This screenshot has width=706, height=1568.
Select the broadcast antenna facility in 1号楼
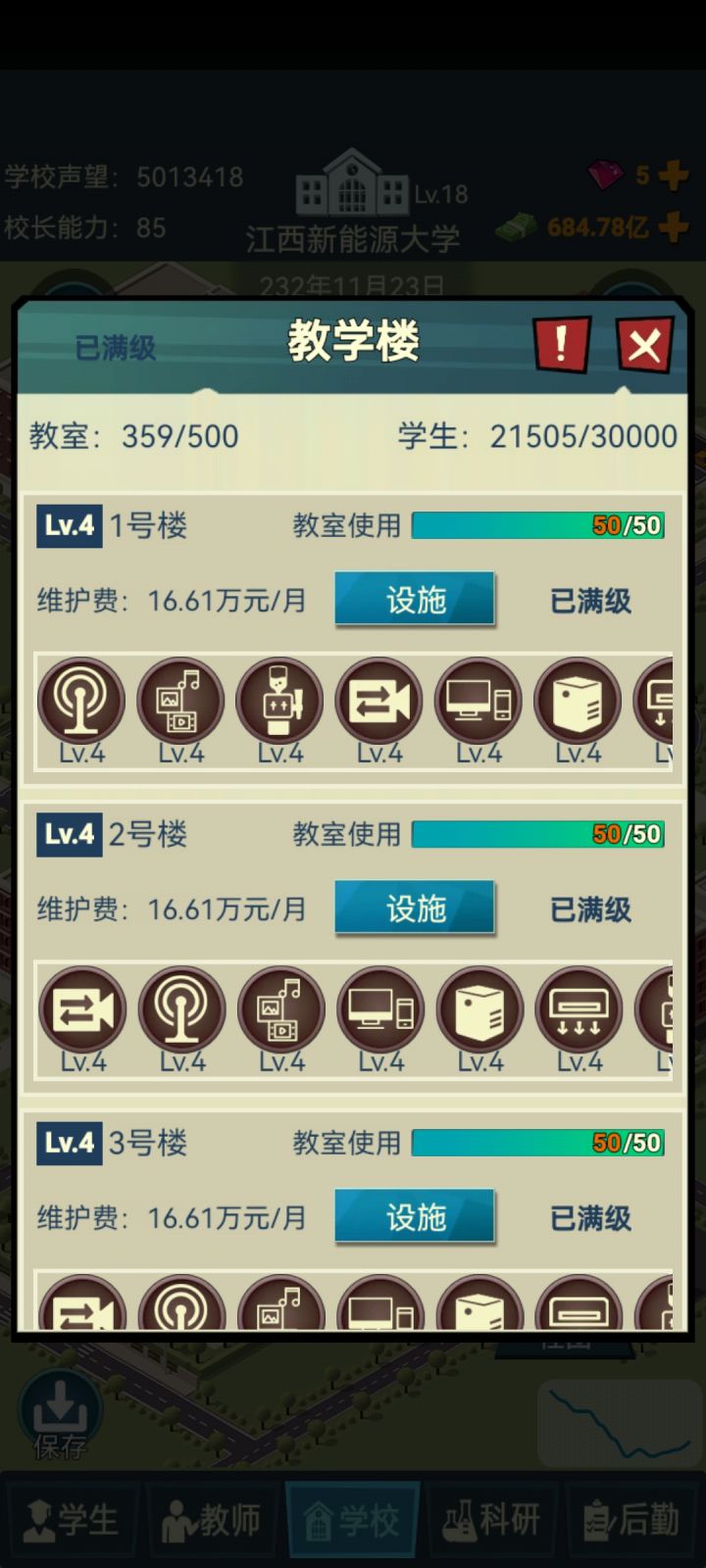[x=81, y=699]
